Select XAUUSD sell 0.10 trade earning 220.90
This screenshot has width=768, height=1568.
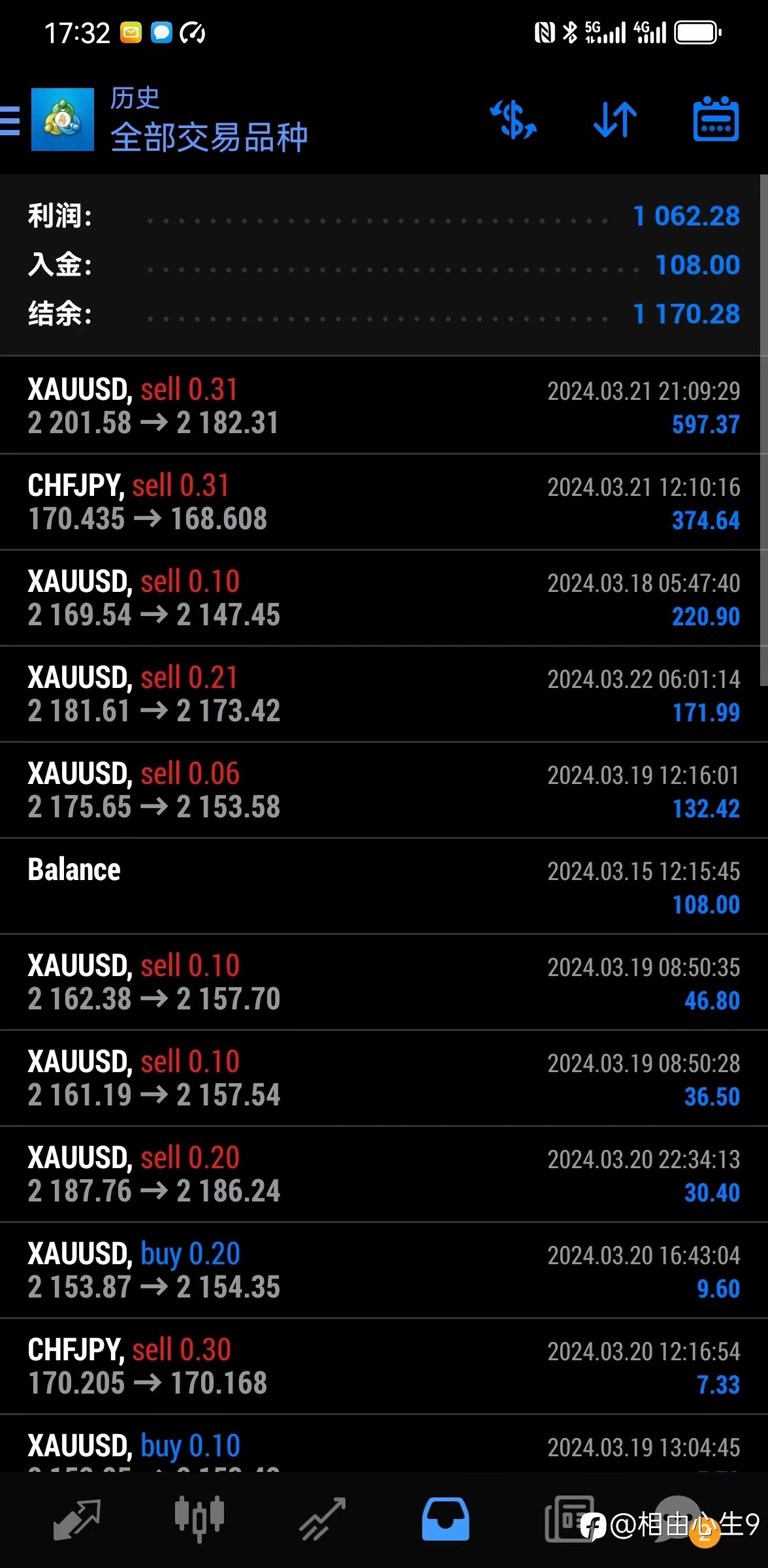pos(384,598)
